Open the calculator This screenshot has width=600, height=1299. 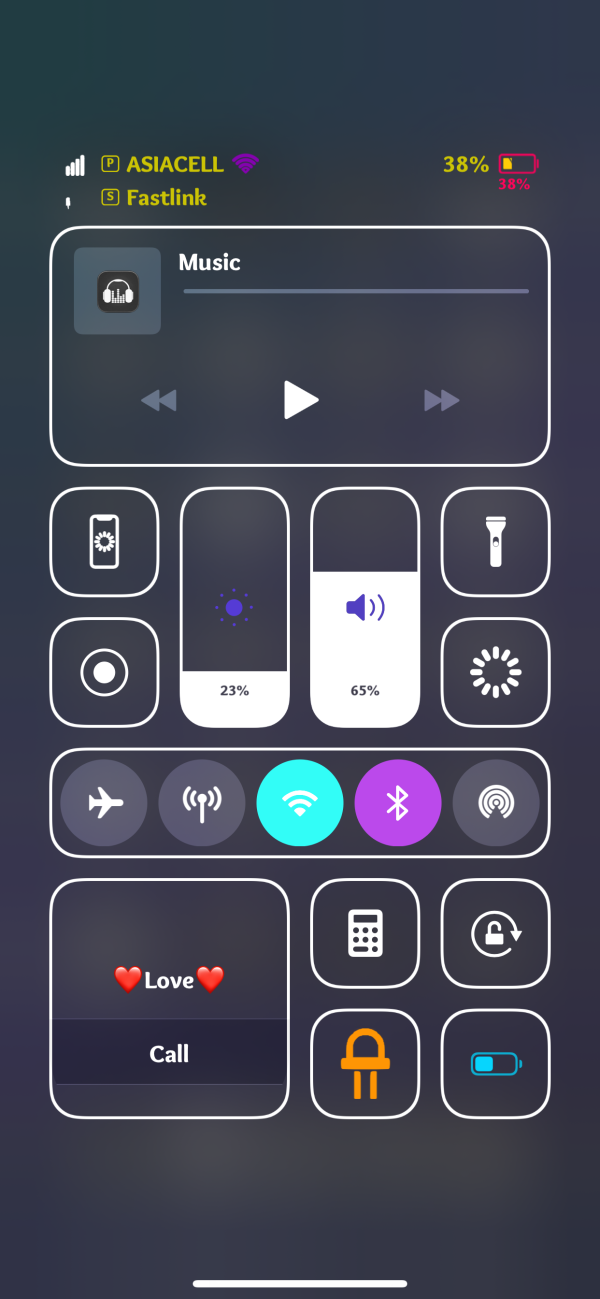coord(365,933)
